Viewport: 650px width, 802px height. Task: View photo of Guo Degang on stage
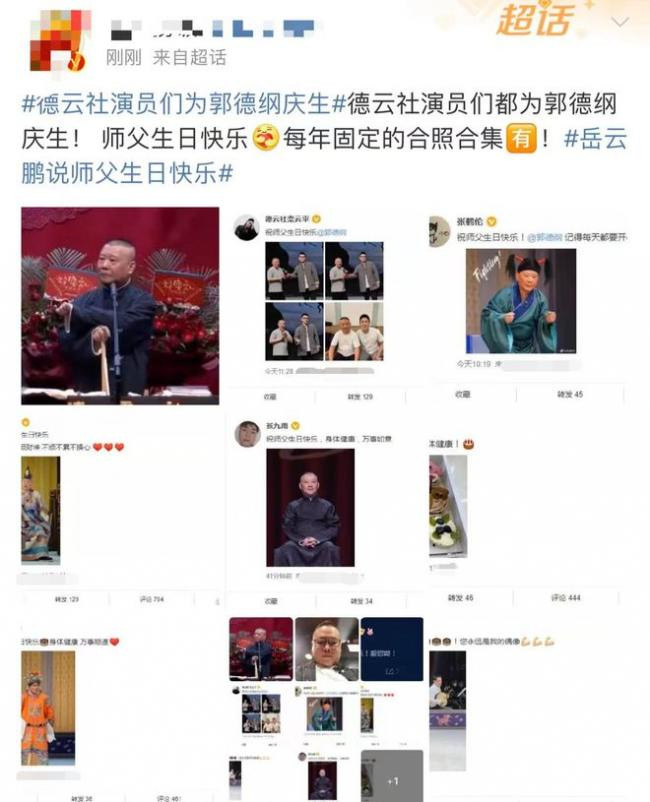click(x=120, y=305)
